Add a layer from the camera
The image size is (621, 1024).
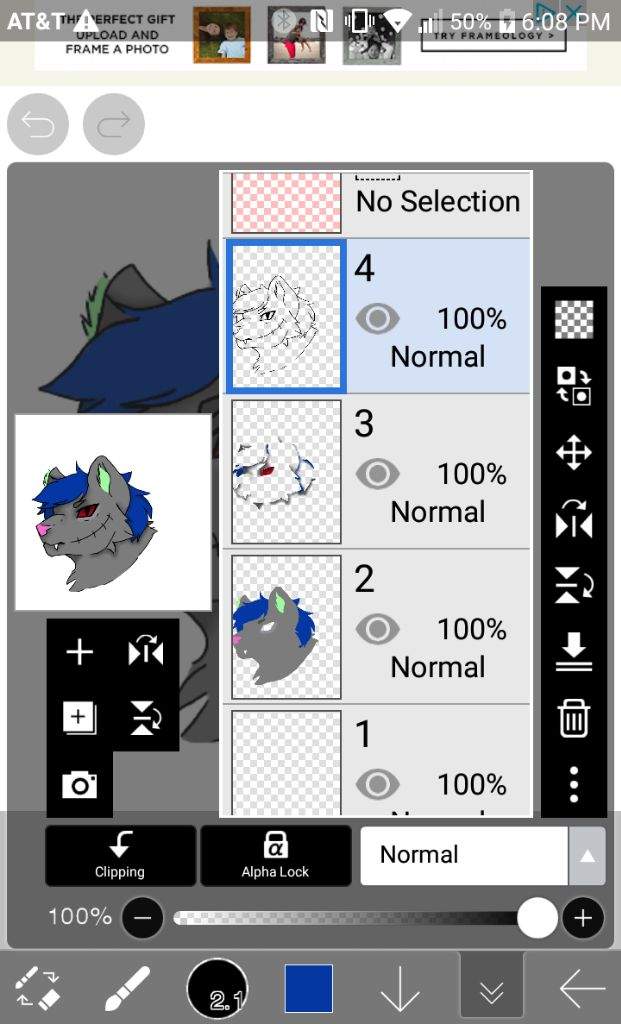(79, 785)
